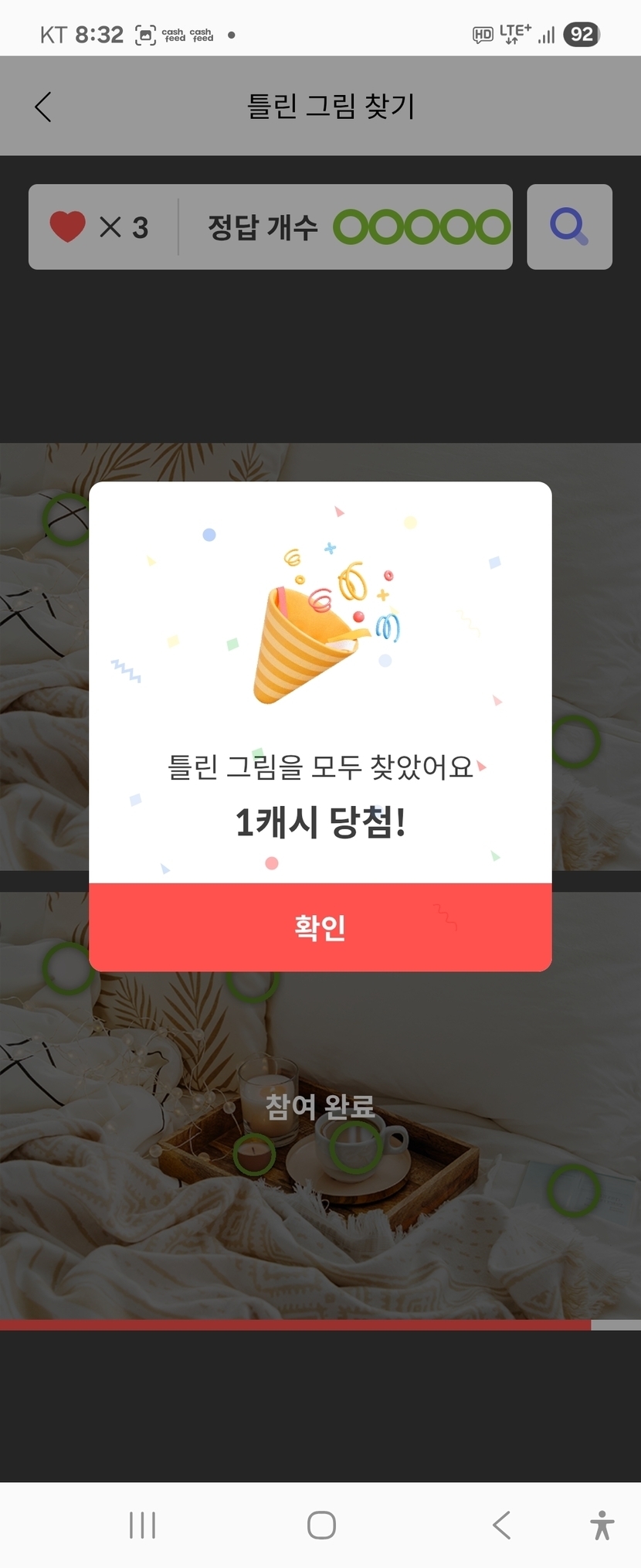Confirm the reward with 확인 button

(x=320, y=927)
